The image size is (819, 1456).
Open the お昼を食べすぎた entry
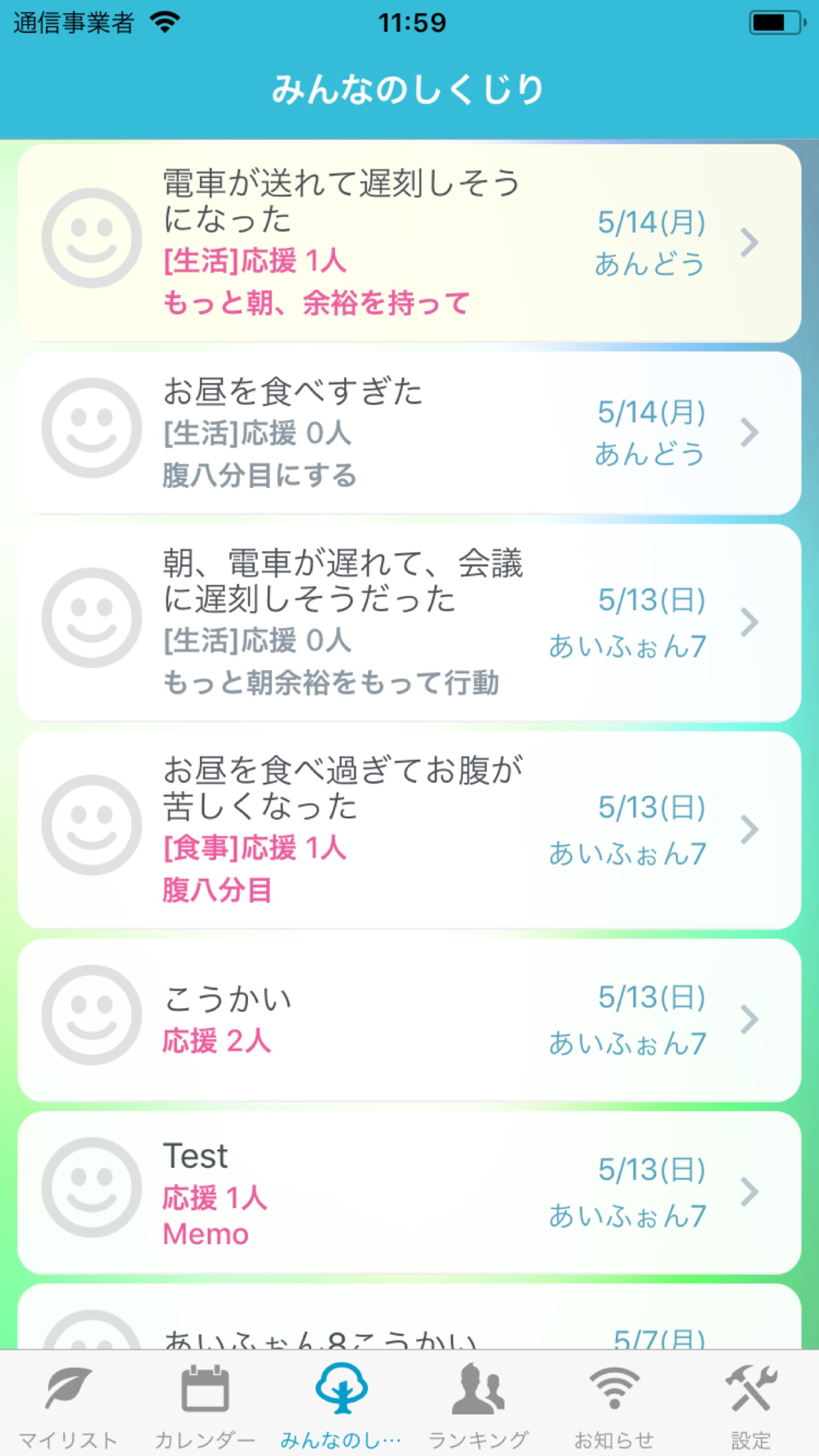tap(409, 432)
